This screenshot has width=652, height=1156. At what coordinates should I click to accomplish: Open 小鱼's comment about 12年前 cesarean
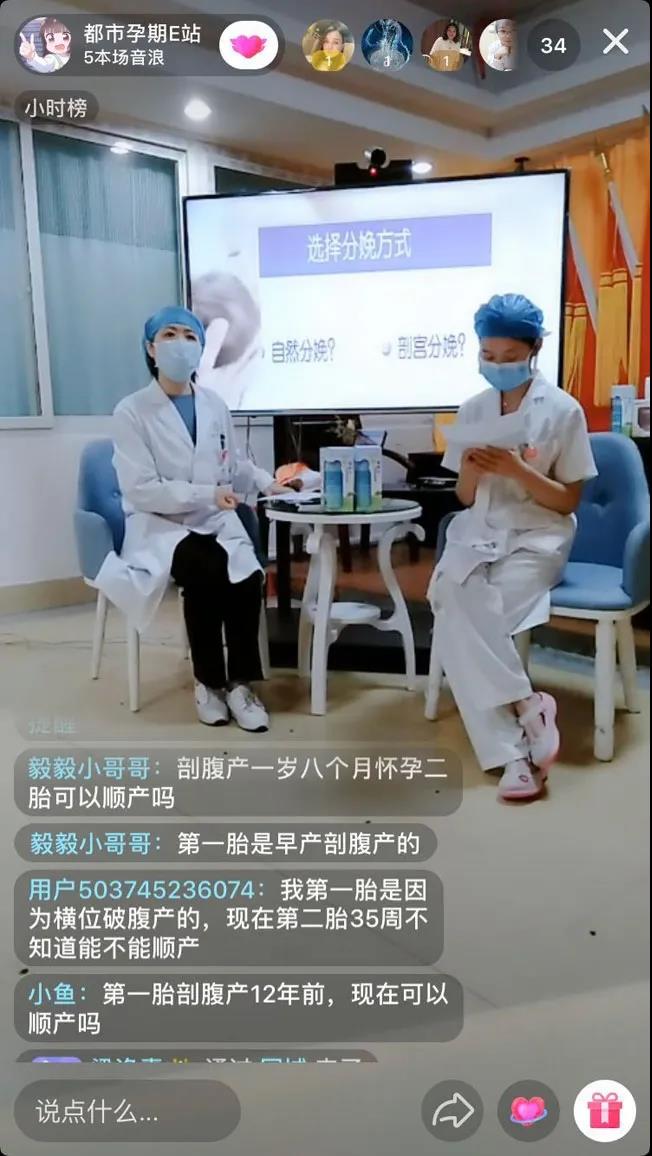pos(238,1008)
